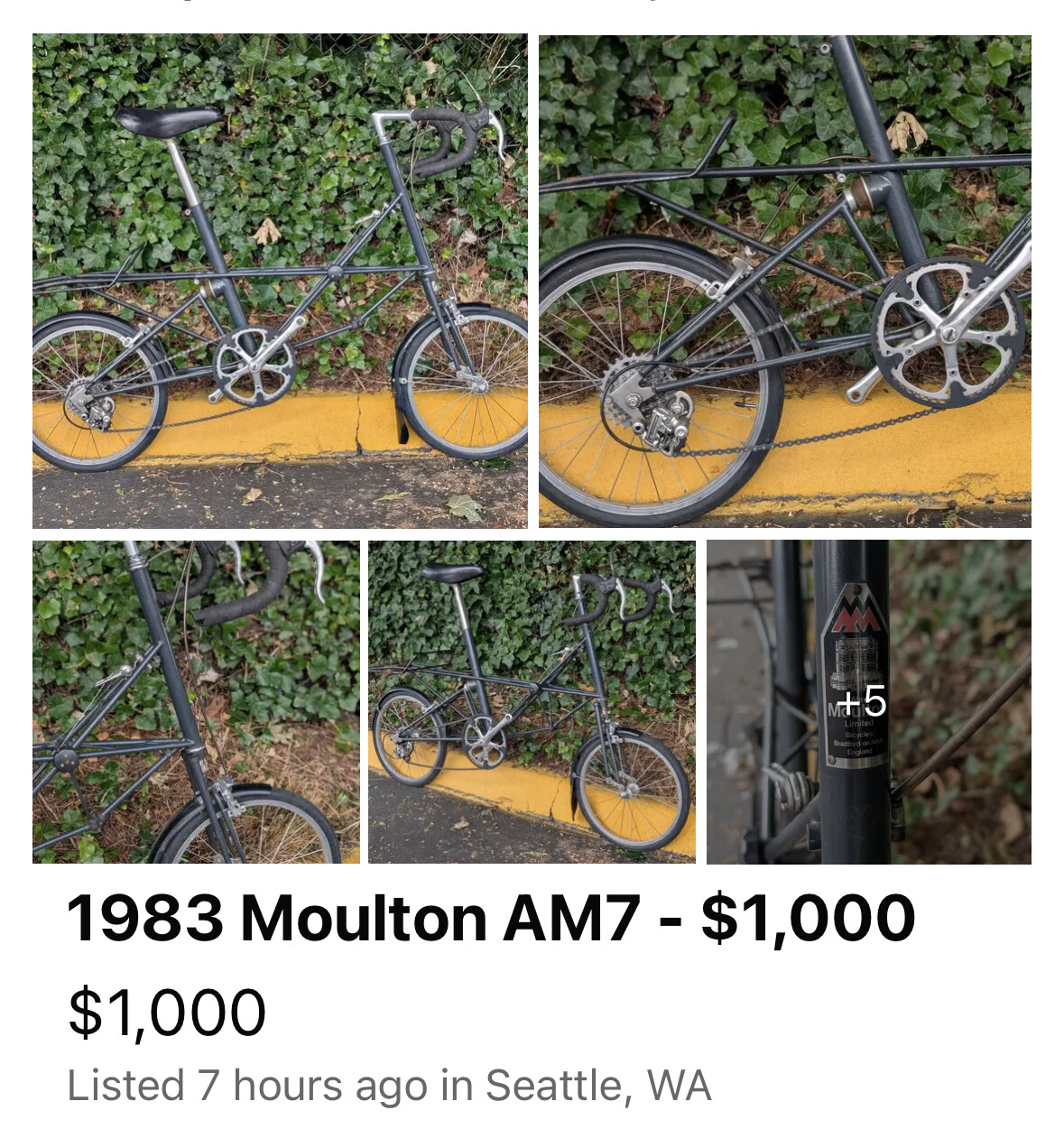Open the photo of handlebars and front fork

[196, 701]
